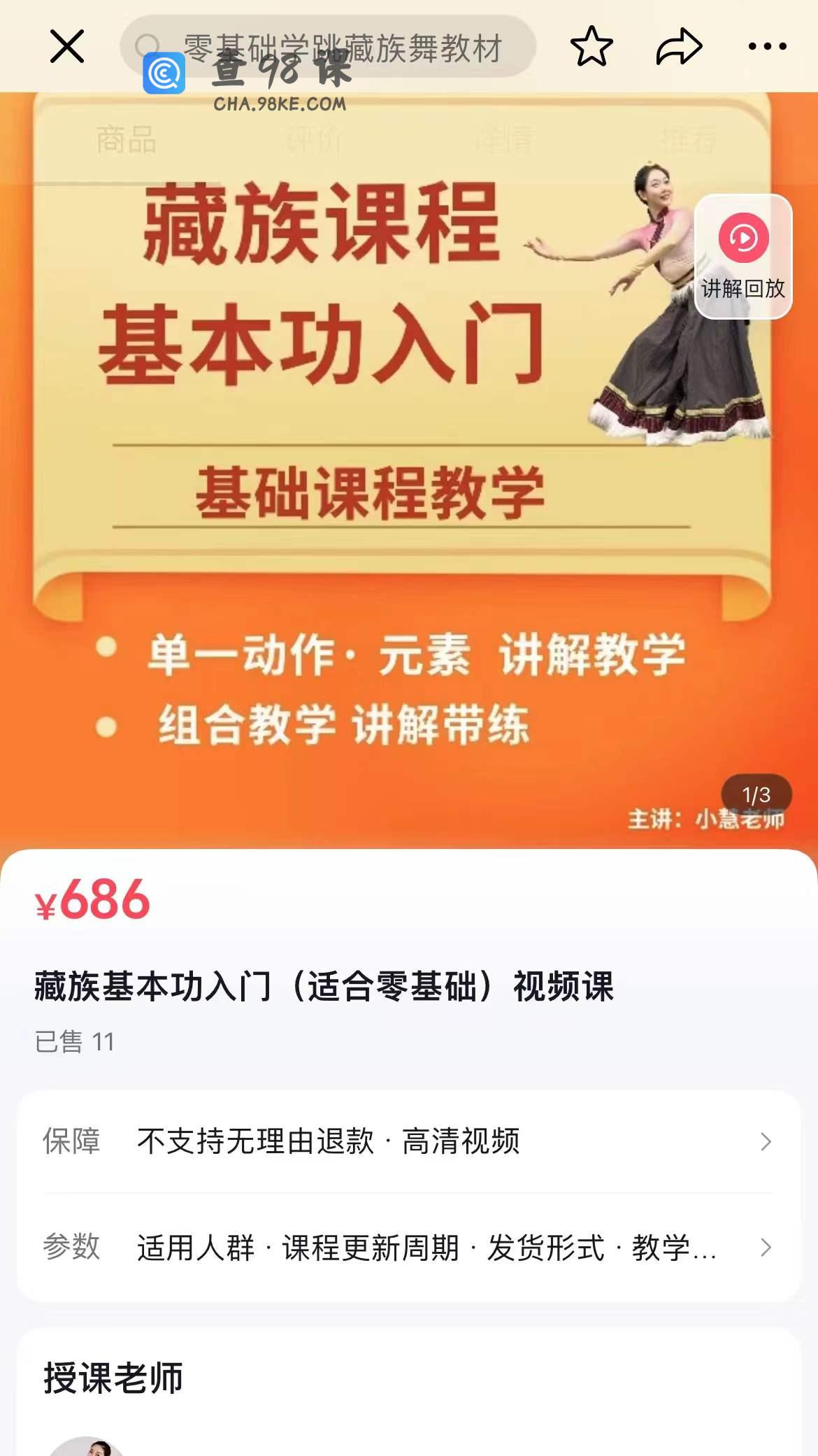Open the 保障 guarantee details row
818x1456 pixels.
(408, 1141)
